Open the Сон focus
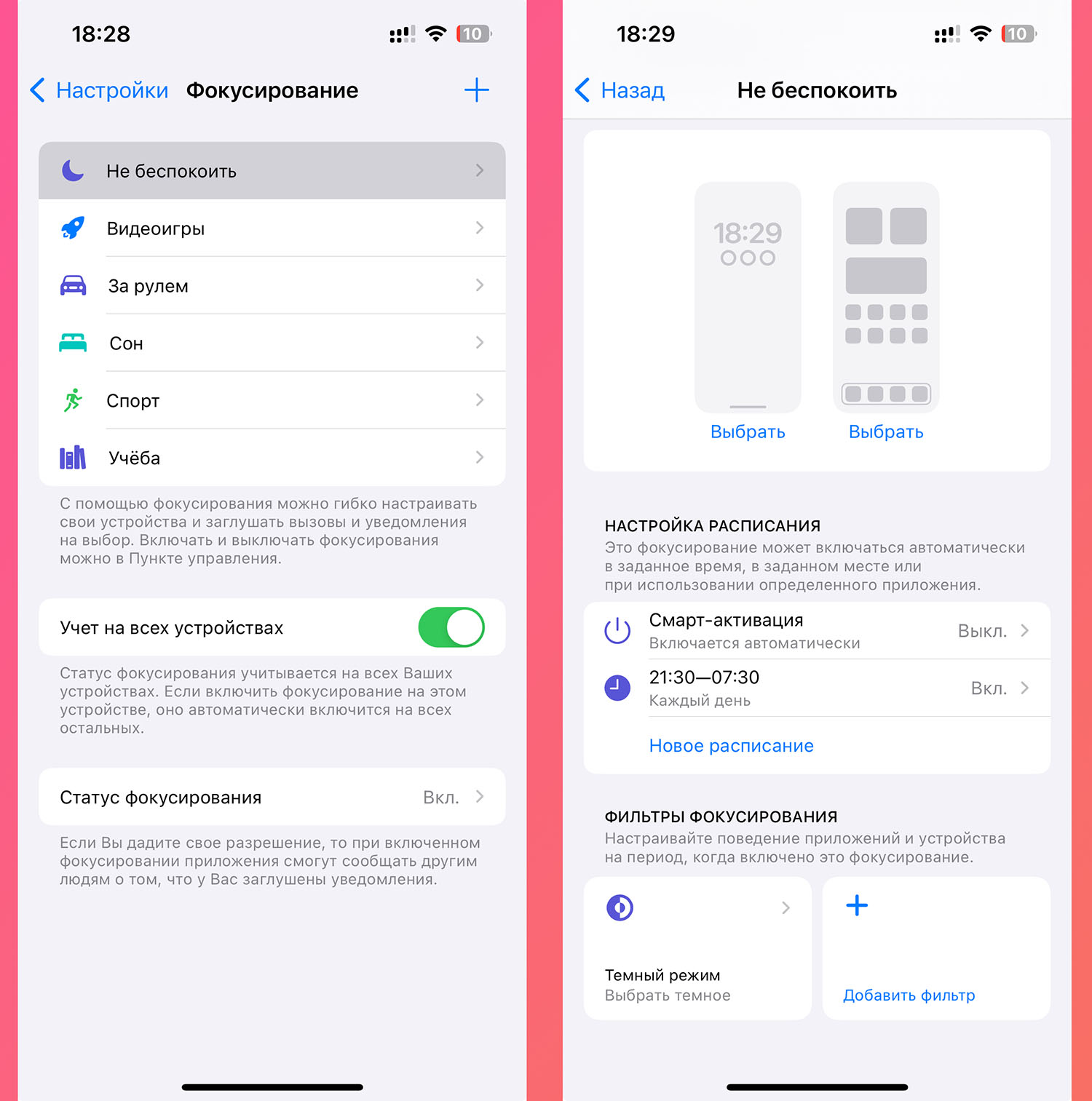Screen dimensions: 1092x1101 272,343
